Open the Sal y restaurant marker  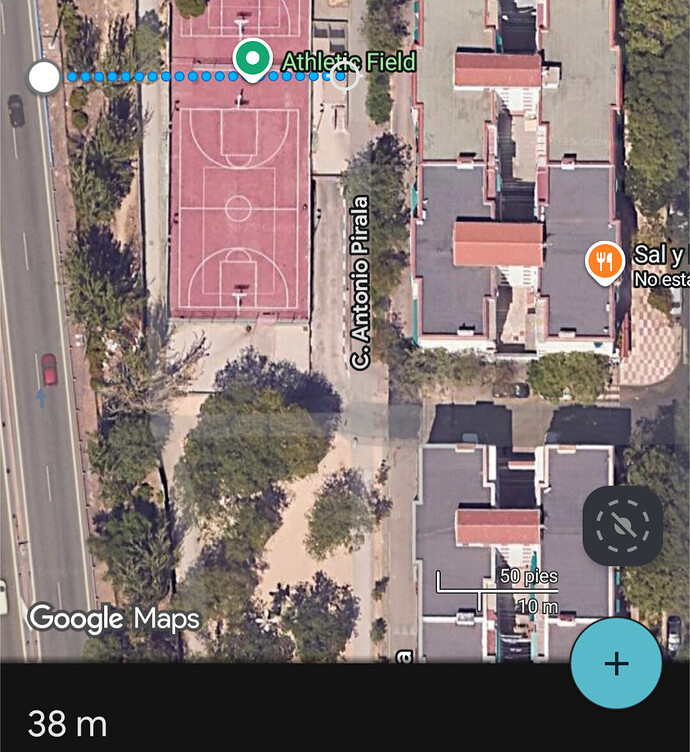(x=604, y=261)
